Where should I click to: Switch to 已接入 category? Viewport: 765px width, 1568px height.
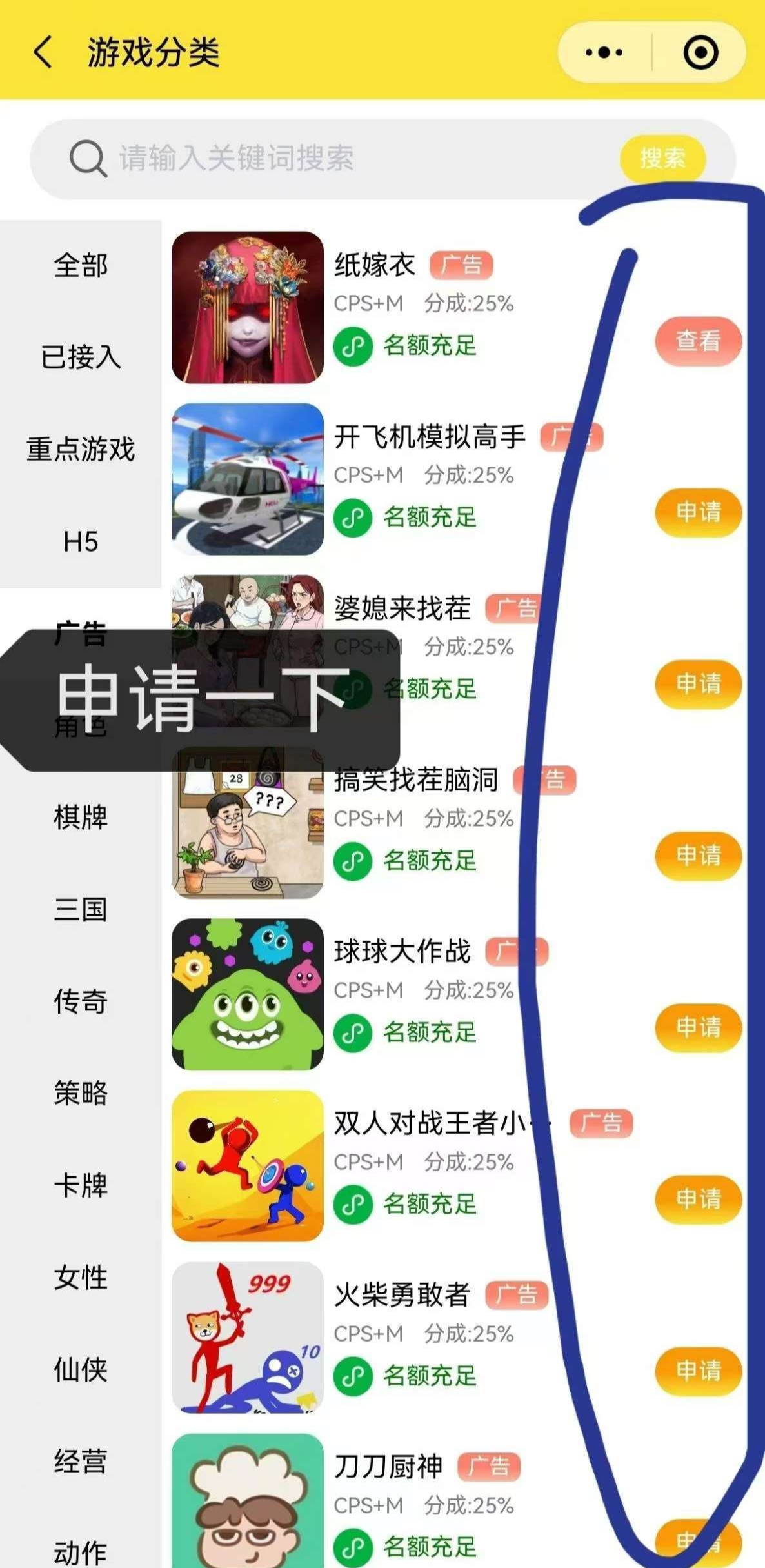(81, 357)
